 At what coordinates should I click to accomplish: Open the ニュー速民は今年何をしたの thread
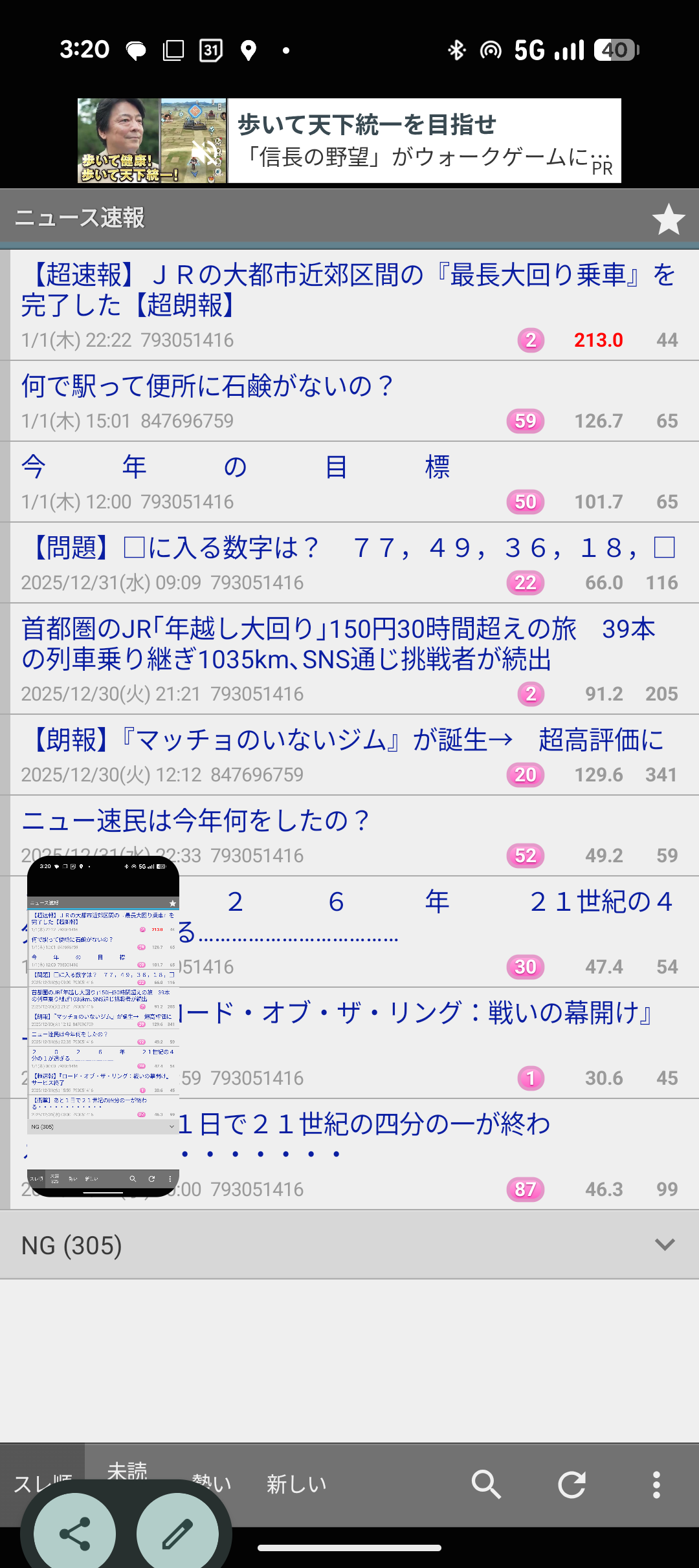(195, 821)
